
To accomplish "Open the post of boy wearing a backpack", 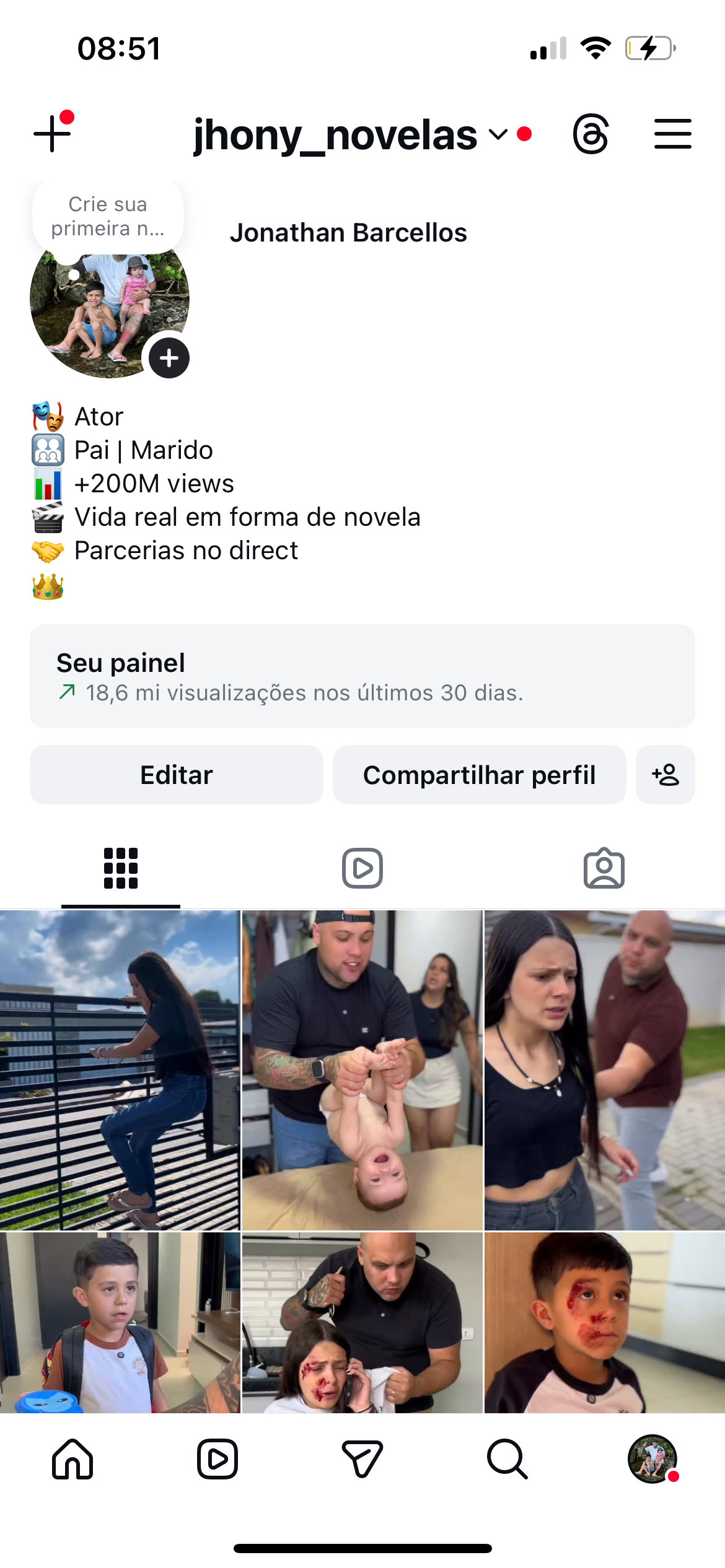I will [x=120, y=1323].
